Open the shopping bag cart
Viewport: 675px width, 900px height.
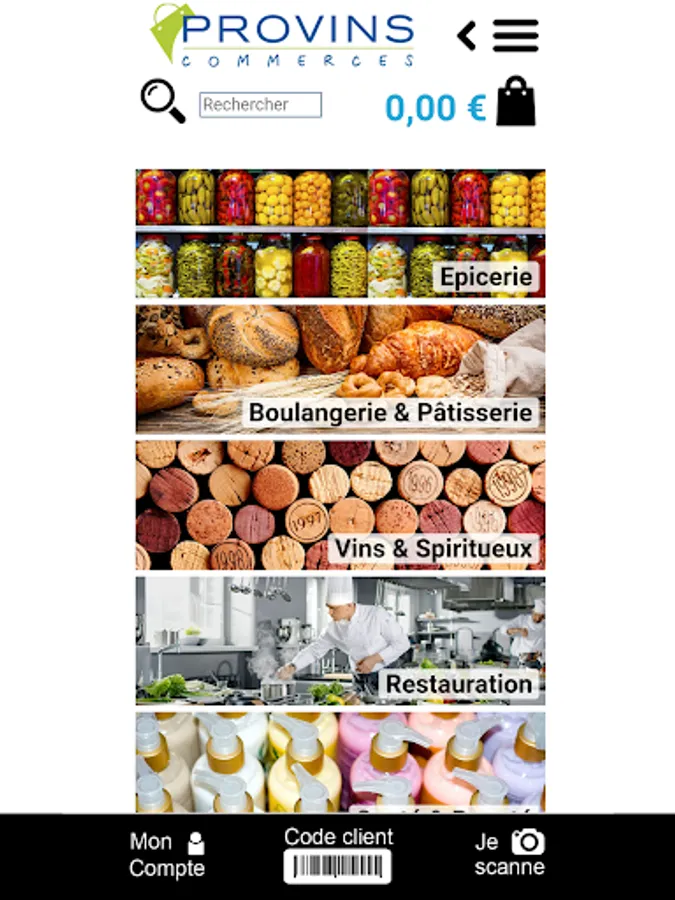click(515, 101)
